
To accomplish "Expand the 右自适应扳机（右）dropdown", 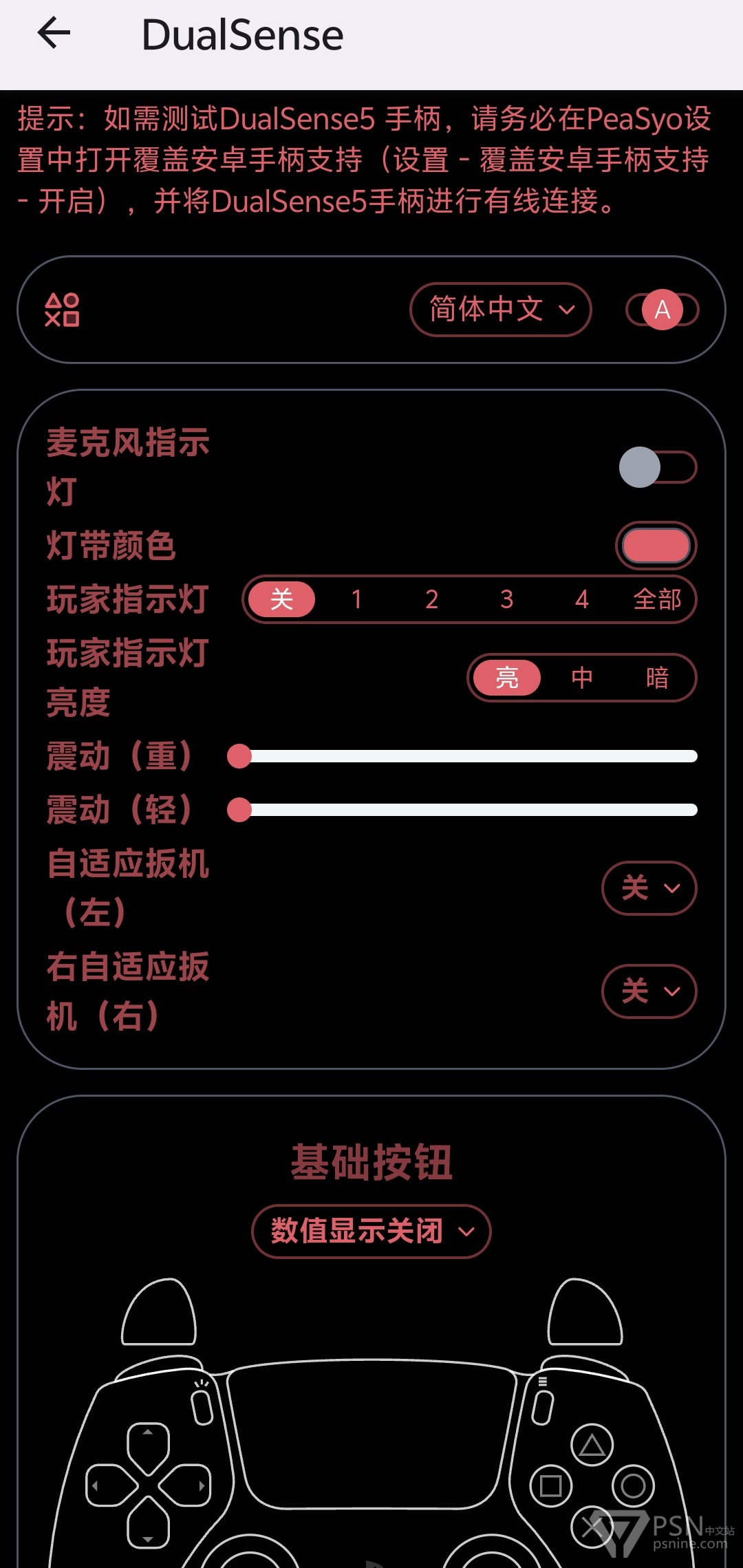I will click(649, 991).
